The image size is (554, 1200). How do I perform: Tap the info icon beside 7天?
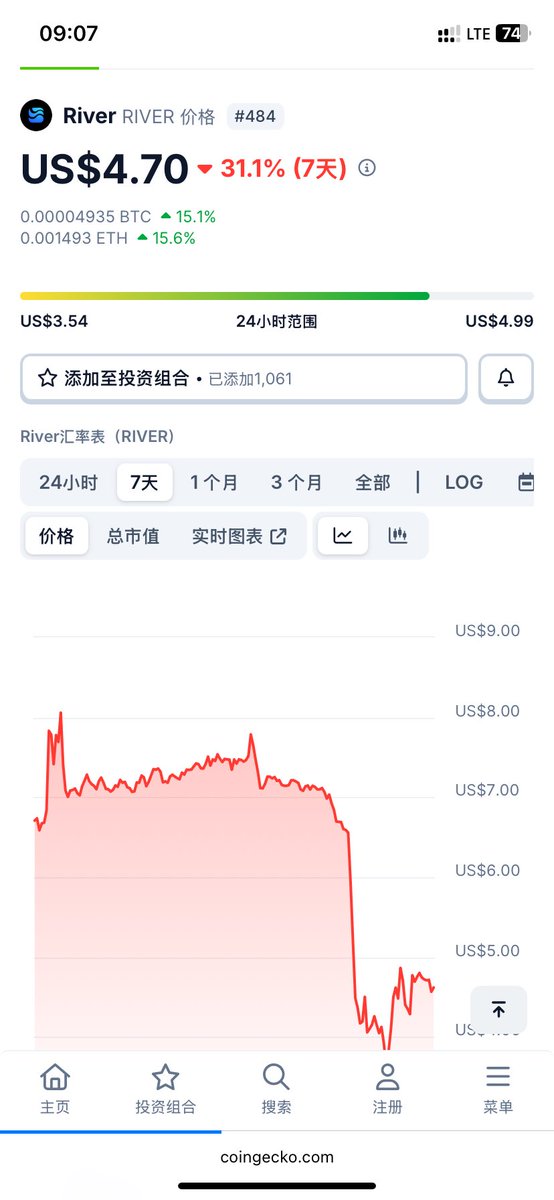coord(367,168)
